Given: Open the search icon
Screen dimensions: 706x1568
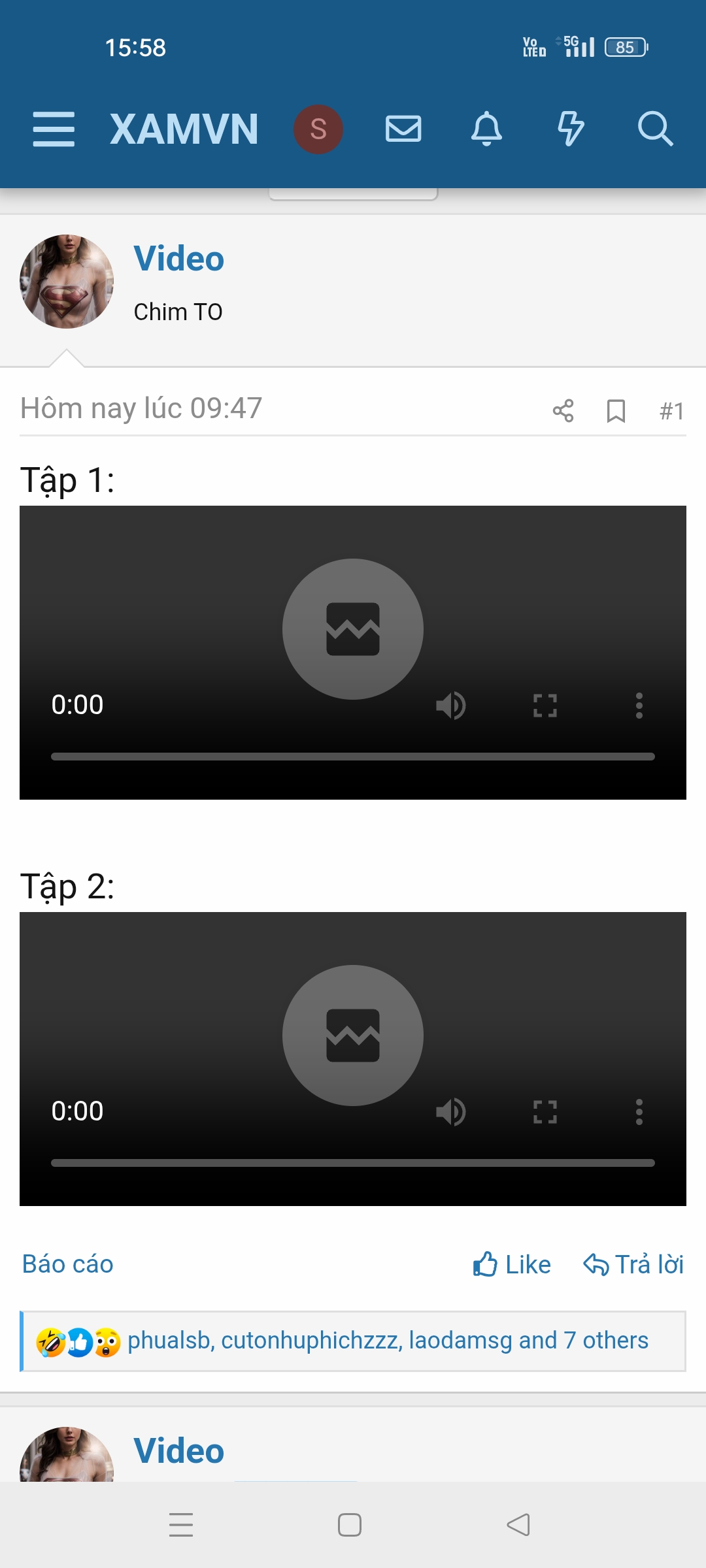Looking at the screenshot, I should pyautogui.click(x=655, y=129).
